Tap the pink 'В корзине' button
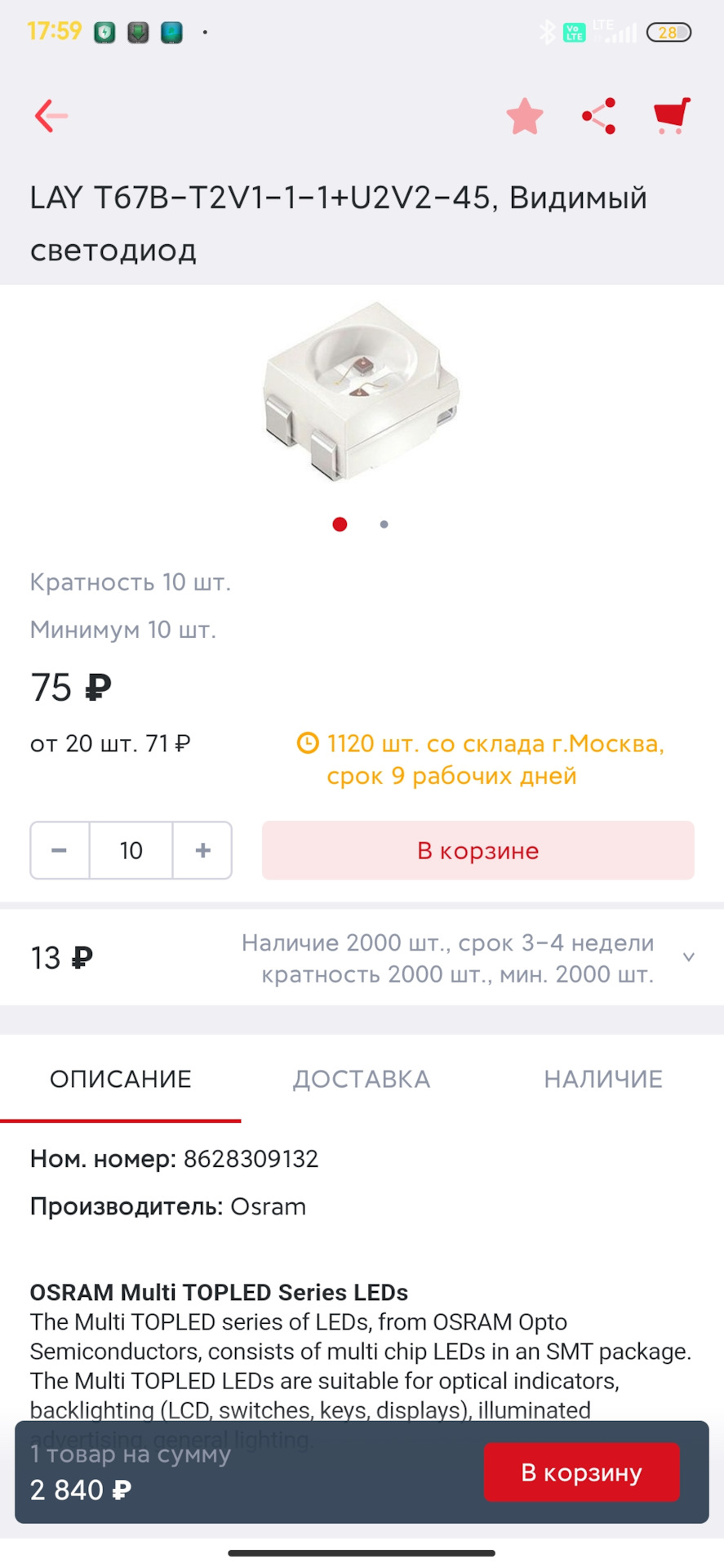724x1568 pixels. [x=477, y=850]
